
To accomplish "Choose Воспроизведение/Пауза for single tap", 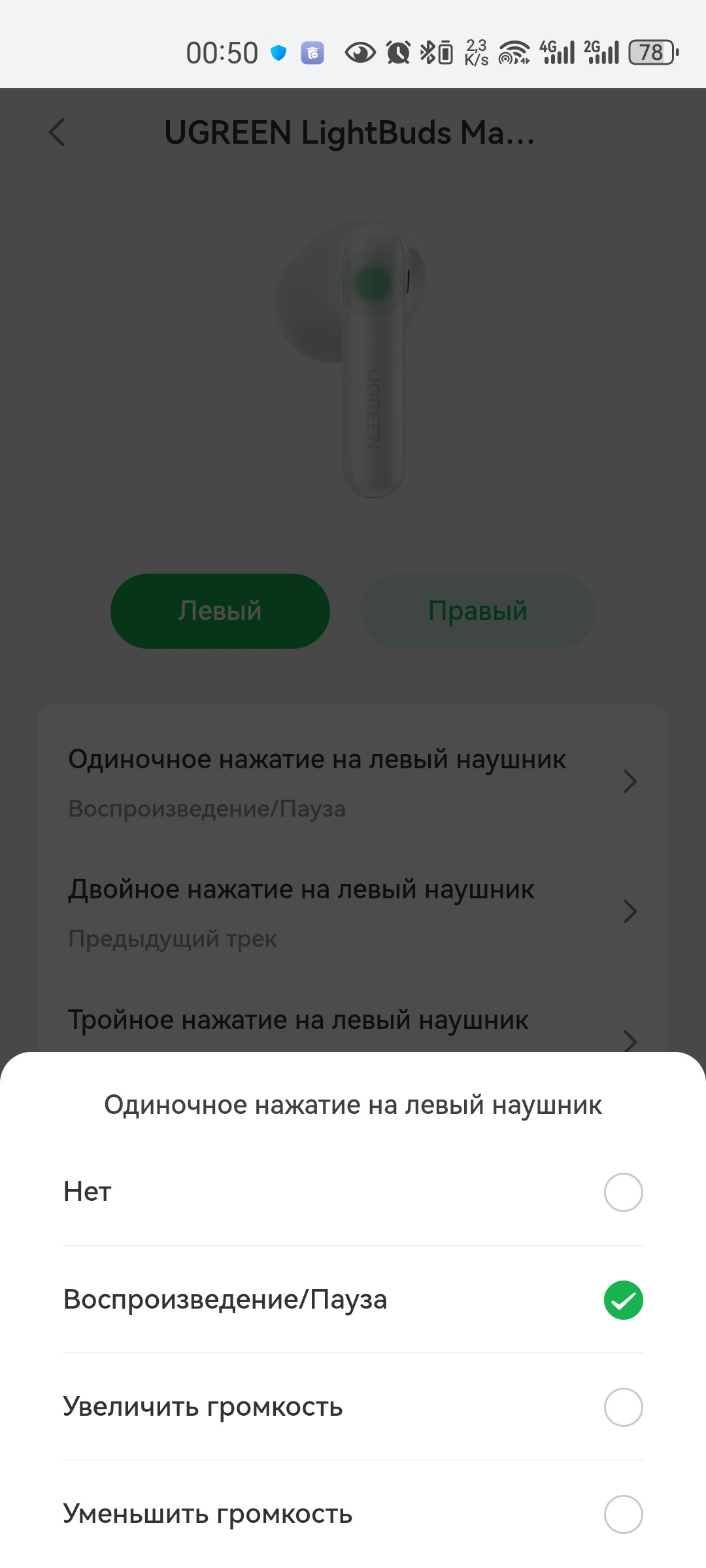I will click(623, 1300).
